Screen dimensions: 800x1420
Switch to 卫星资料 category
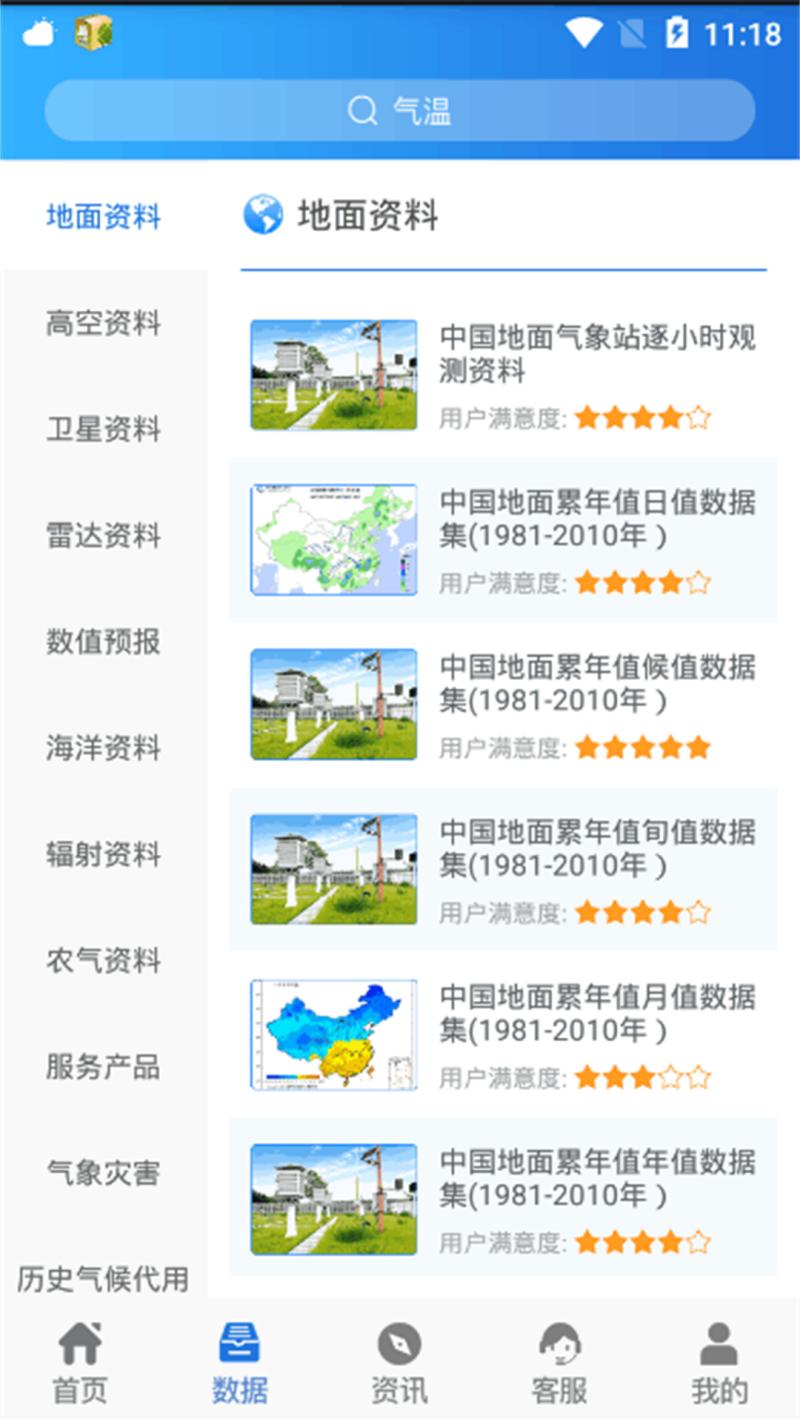[103, 430]
